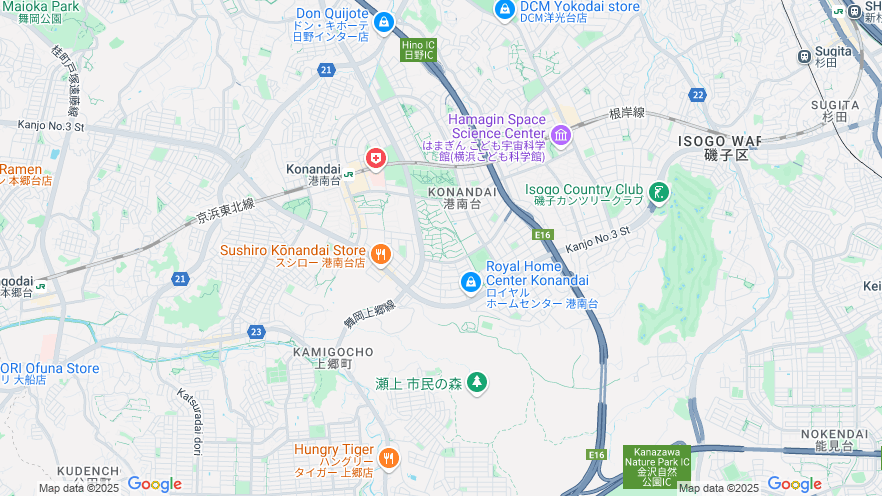Viewport: 882px width, 496px height.
Task: Open the Isogo Country Club golf marker
Action: click(x=658, y=191)
